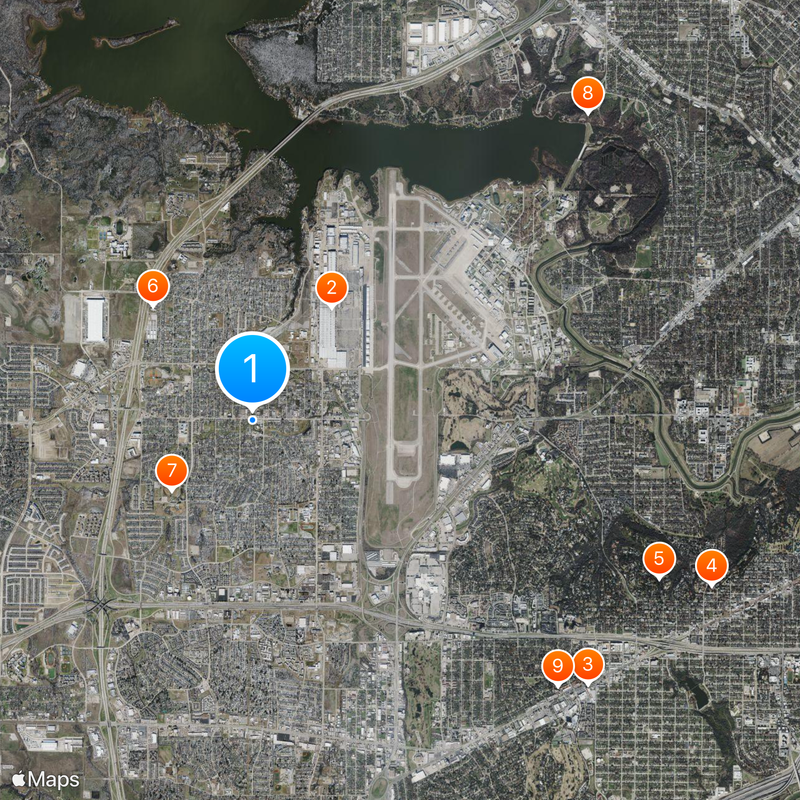The image size is (800, 800).
Task: Open the location marked by pin 3
Action: pos(587,663)
